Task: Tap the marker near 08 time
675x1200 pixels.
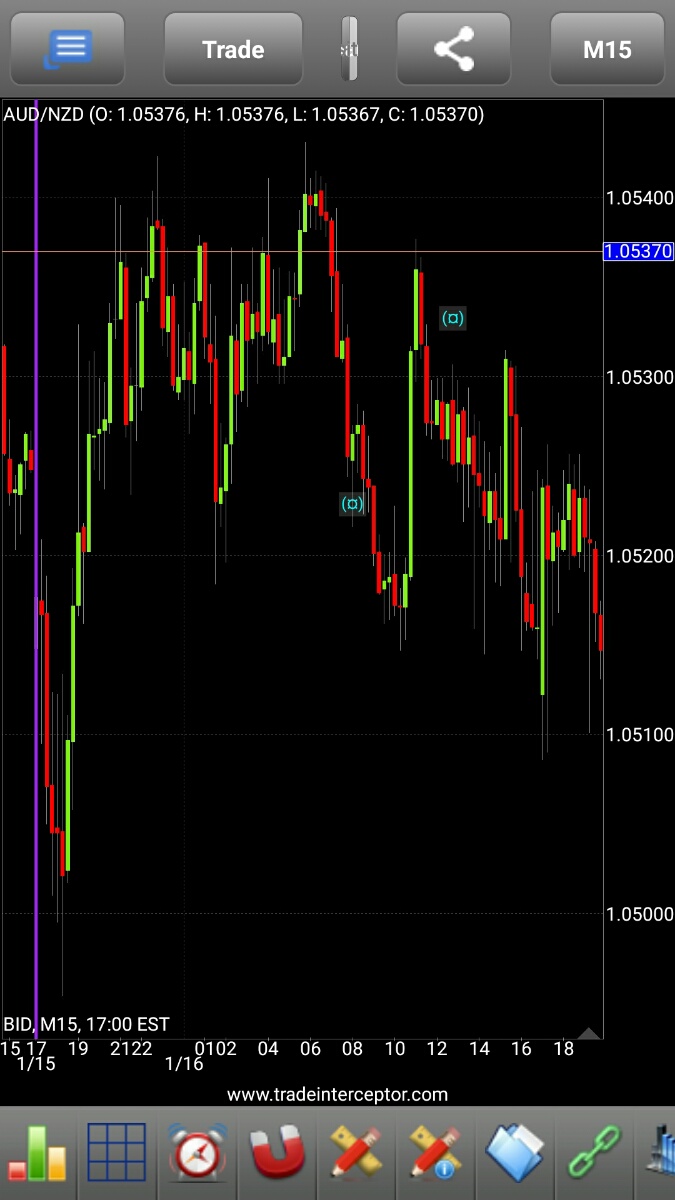Action: pyautogui.click(x=352, y=504)
